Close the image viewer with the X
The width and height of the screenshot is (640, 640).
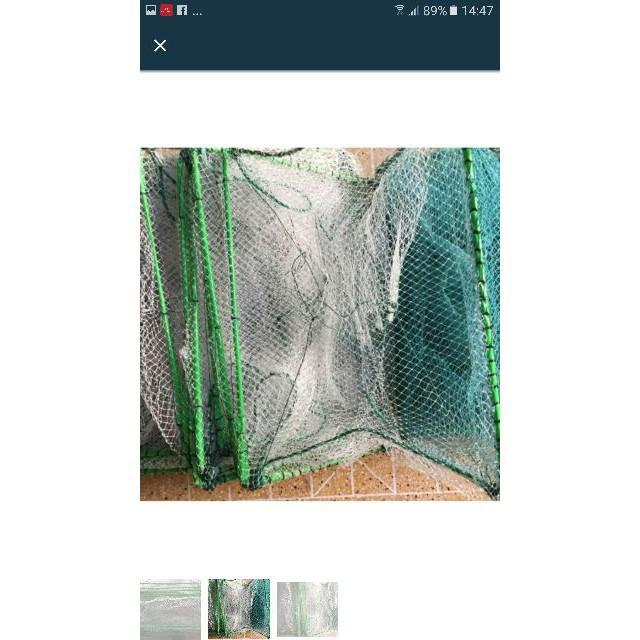[x=160, y=46]
